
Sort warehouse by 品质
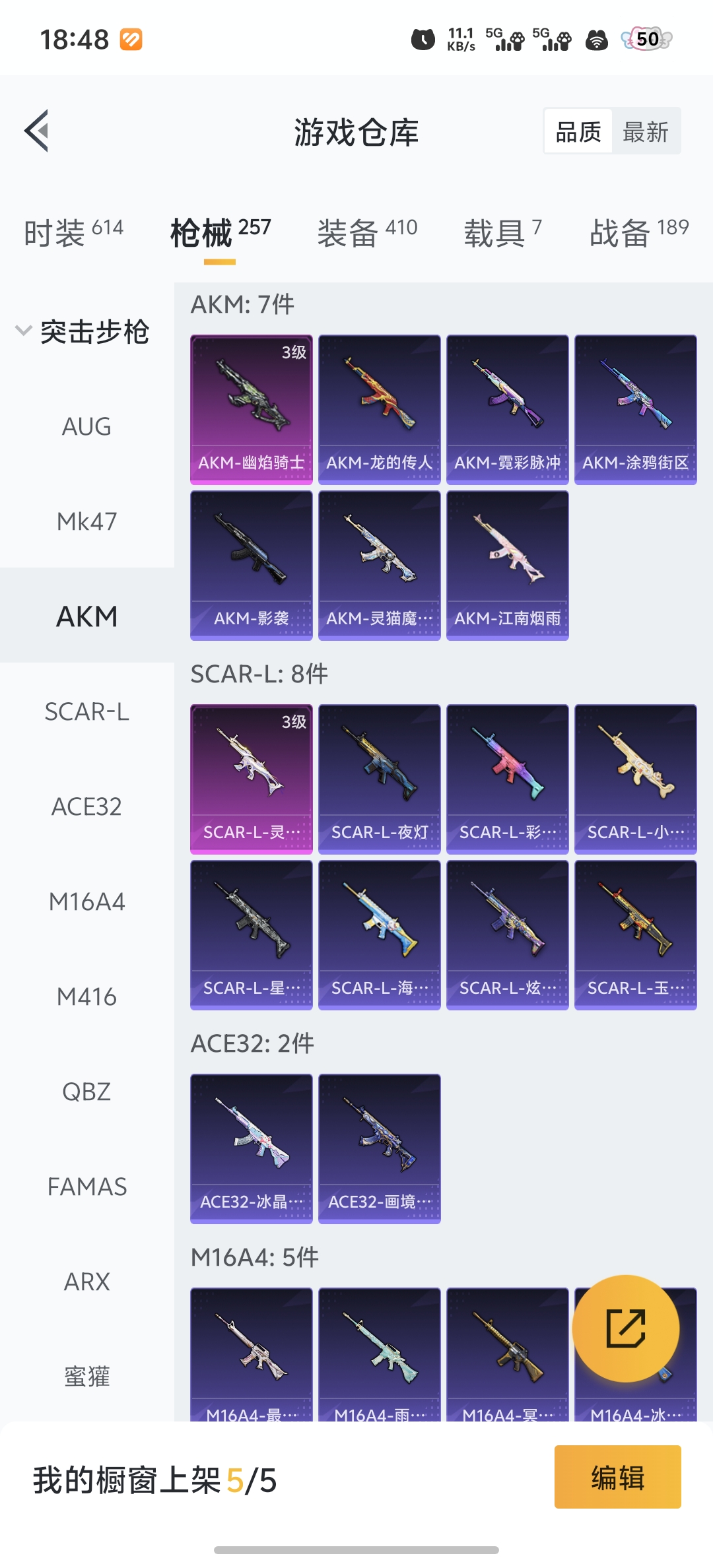click(578, 132)
